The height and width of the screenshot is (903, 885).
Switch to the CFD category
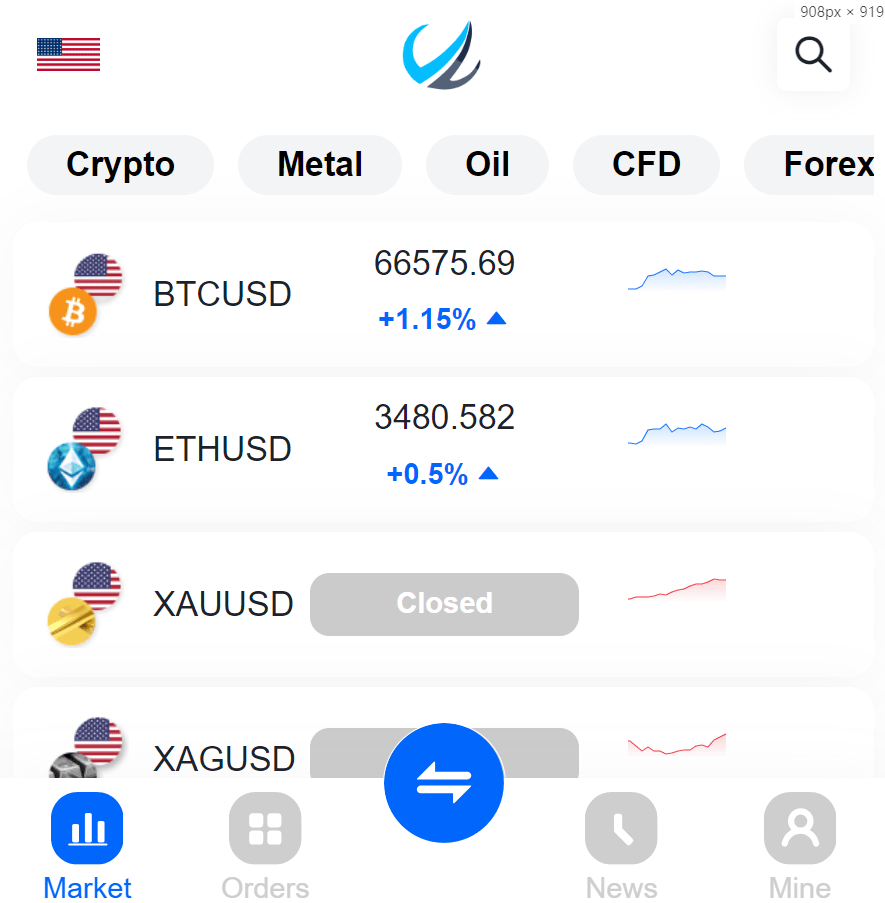click(x=646, y=165)
